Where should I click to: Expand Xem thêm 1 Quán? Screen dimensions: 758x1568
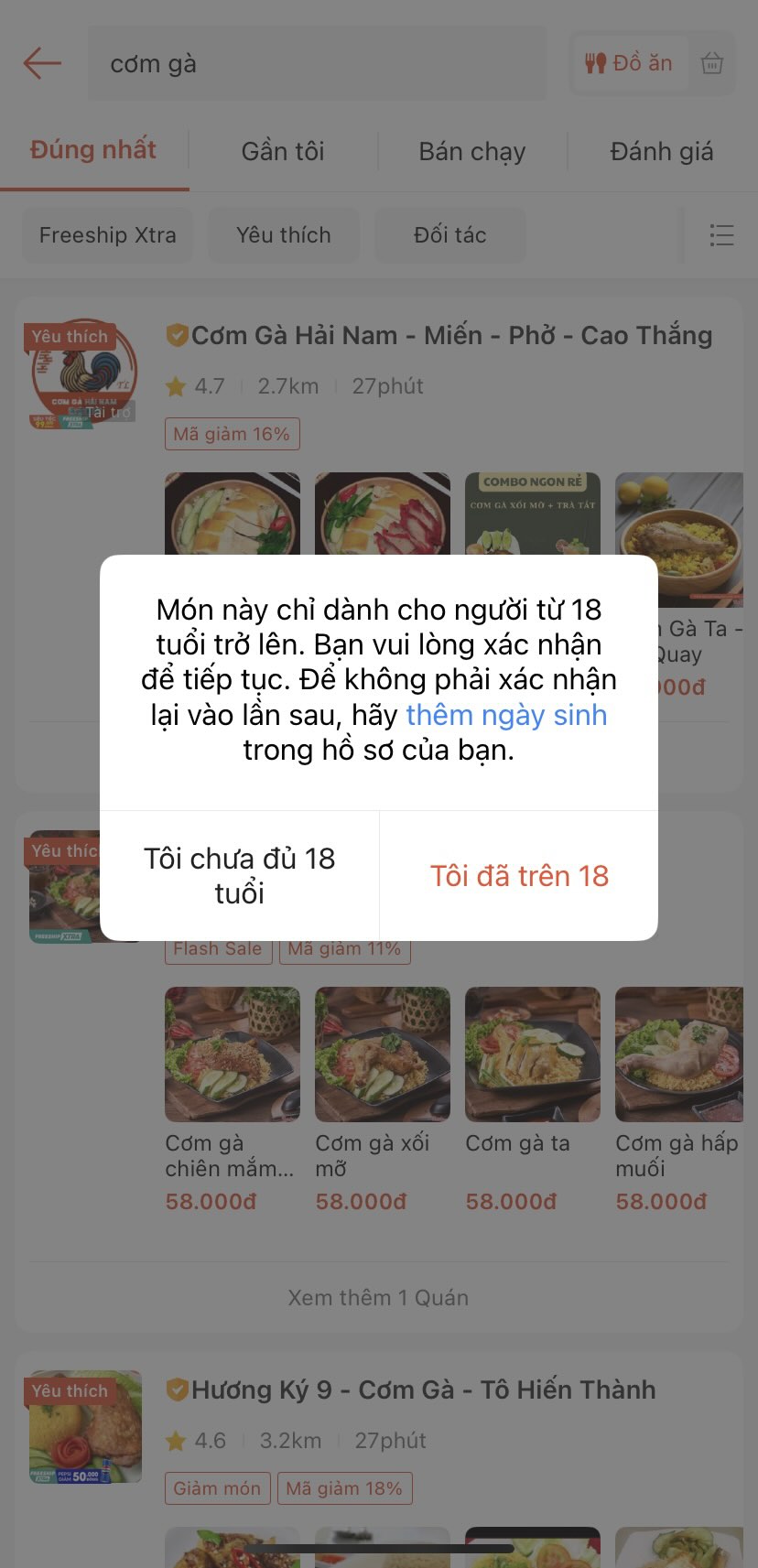(378, 1297)
